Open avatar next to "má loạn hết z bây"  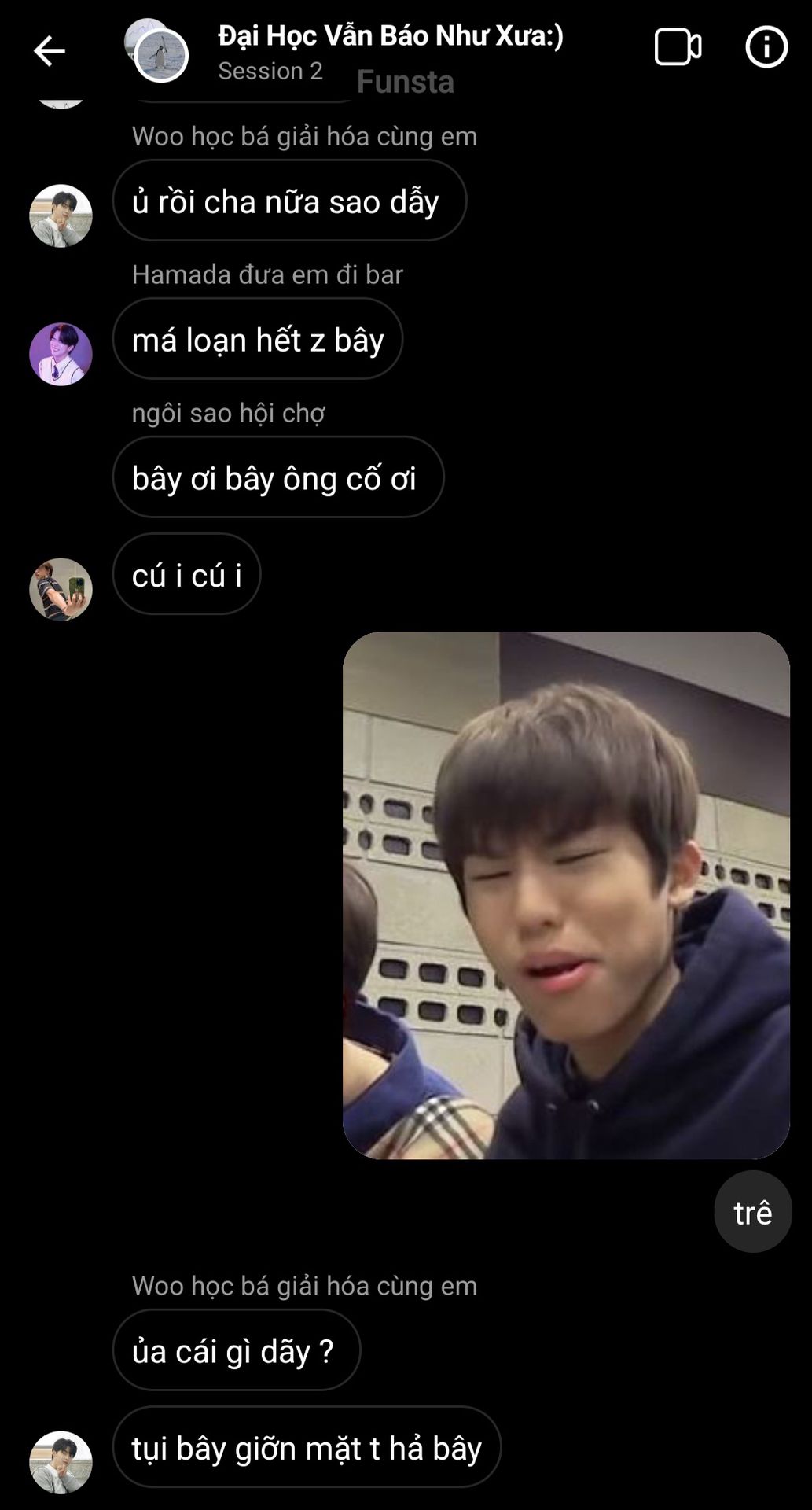click(x=61, y=354)
